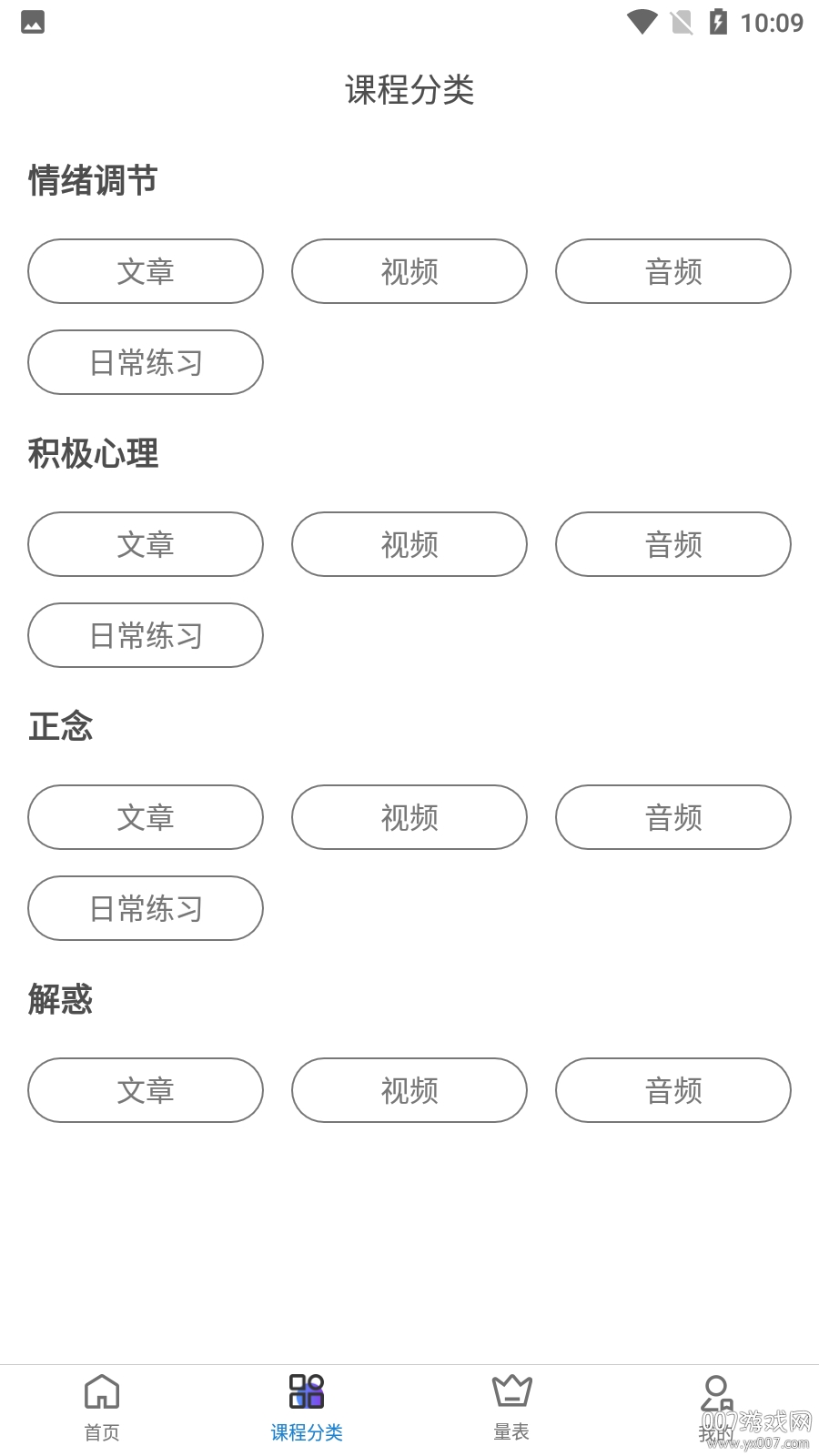Screen dimensions: 819x1456
Task: Open 文章 in the 解惑 section
Action: [x=146, y=1090]
